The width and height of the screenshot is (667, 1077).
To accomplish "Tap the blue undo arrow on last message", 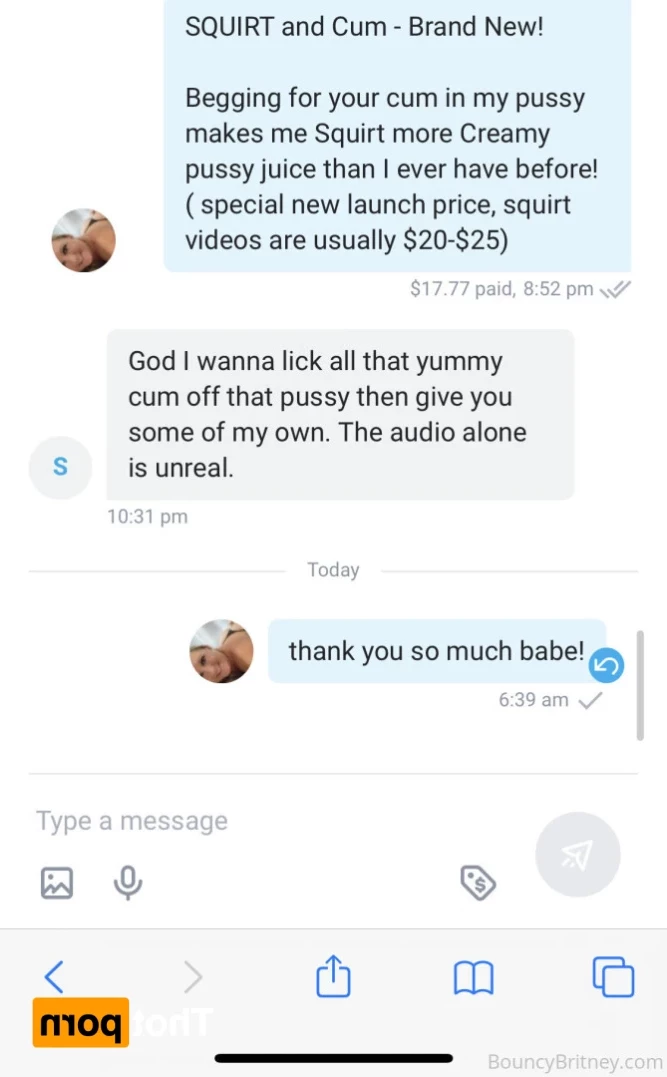I will [x=606, y=665].
